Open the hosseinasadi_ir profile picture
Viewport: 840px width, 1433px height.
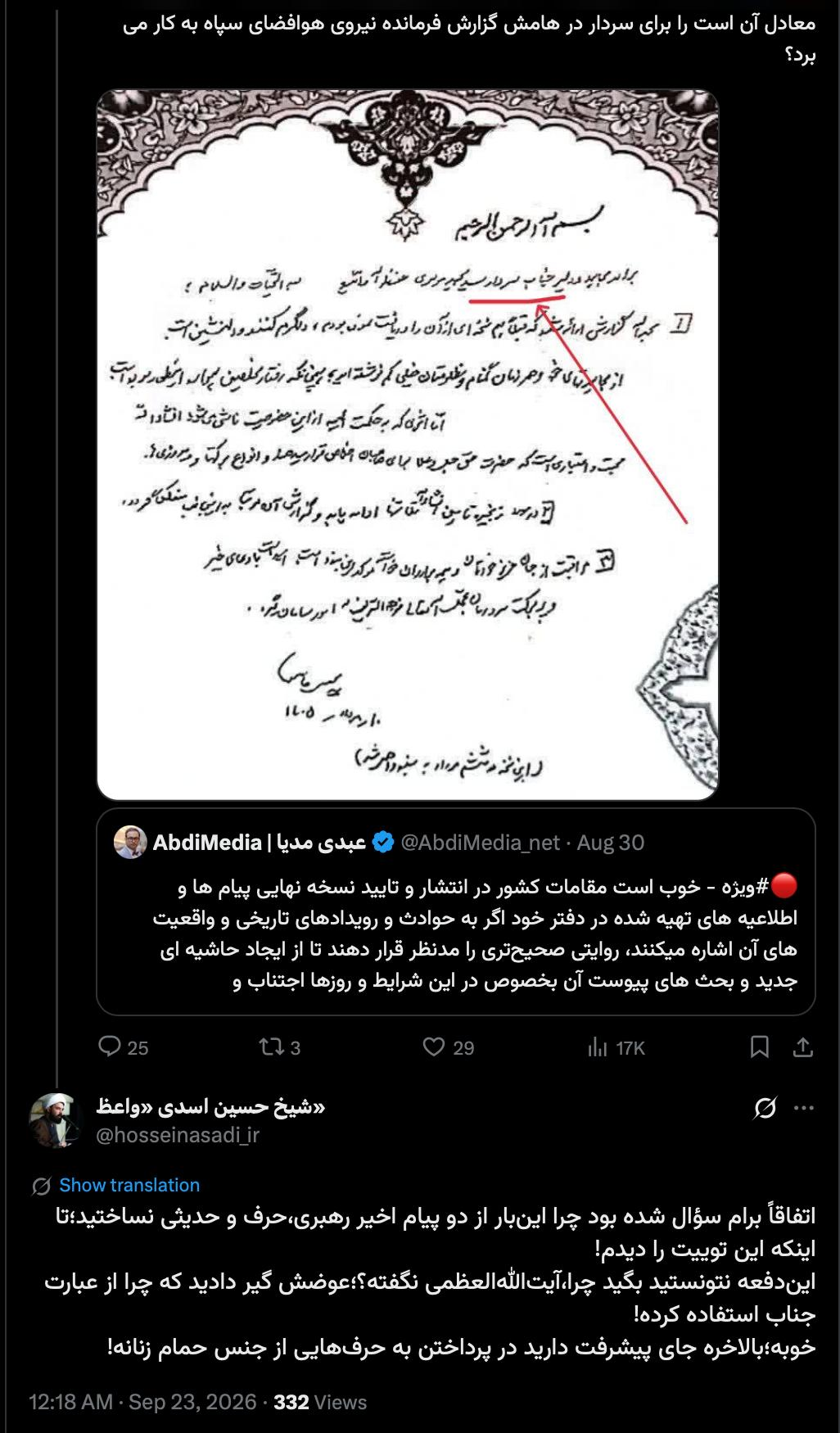coord(56,1120)
